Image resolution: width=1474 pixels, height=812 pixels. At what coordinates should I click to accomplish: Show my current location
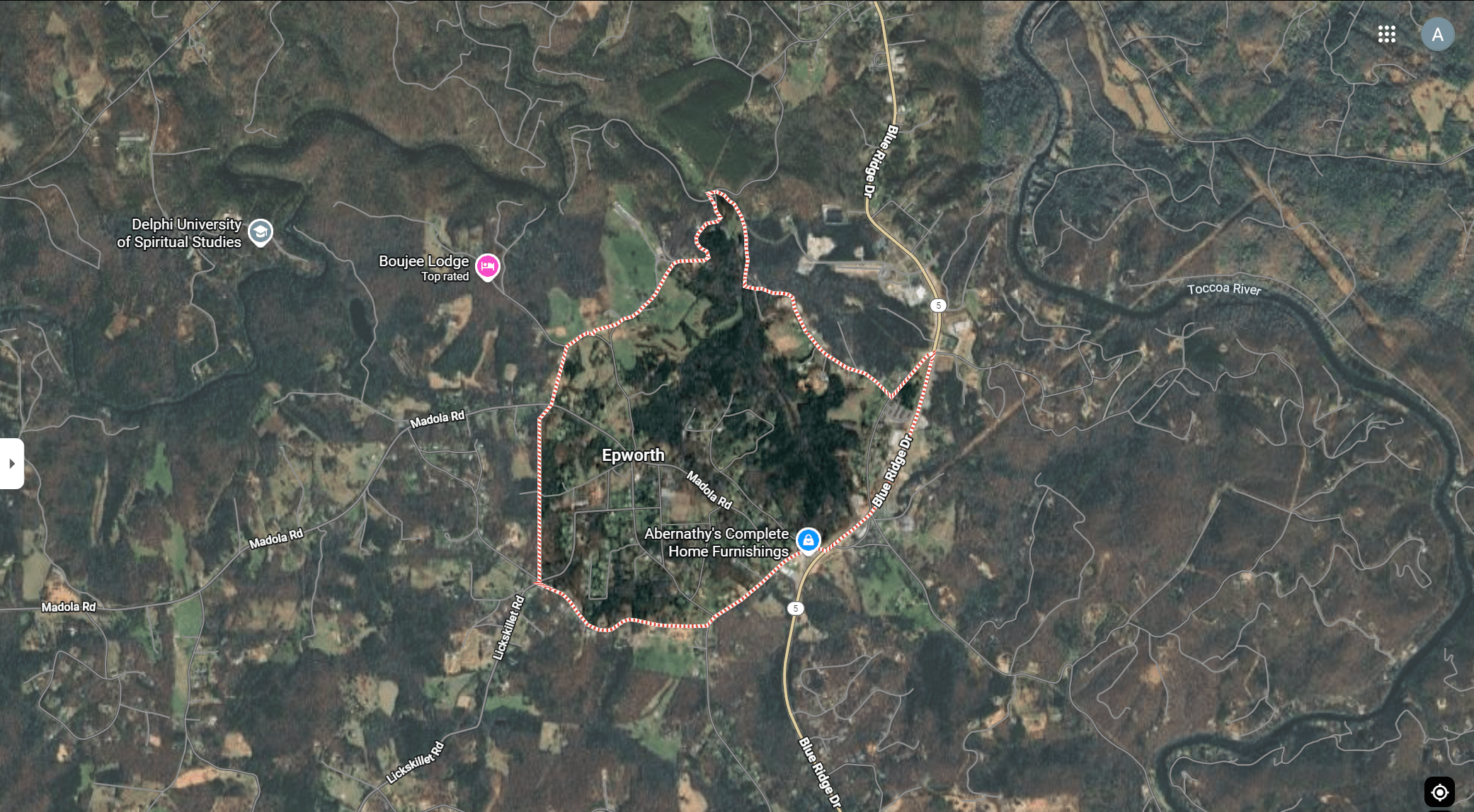point(1439,791)
